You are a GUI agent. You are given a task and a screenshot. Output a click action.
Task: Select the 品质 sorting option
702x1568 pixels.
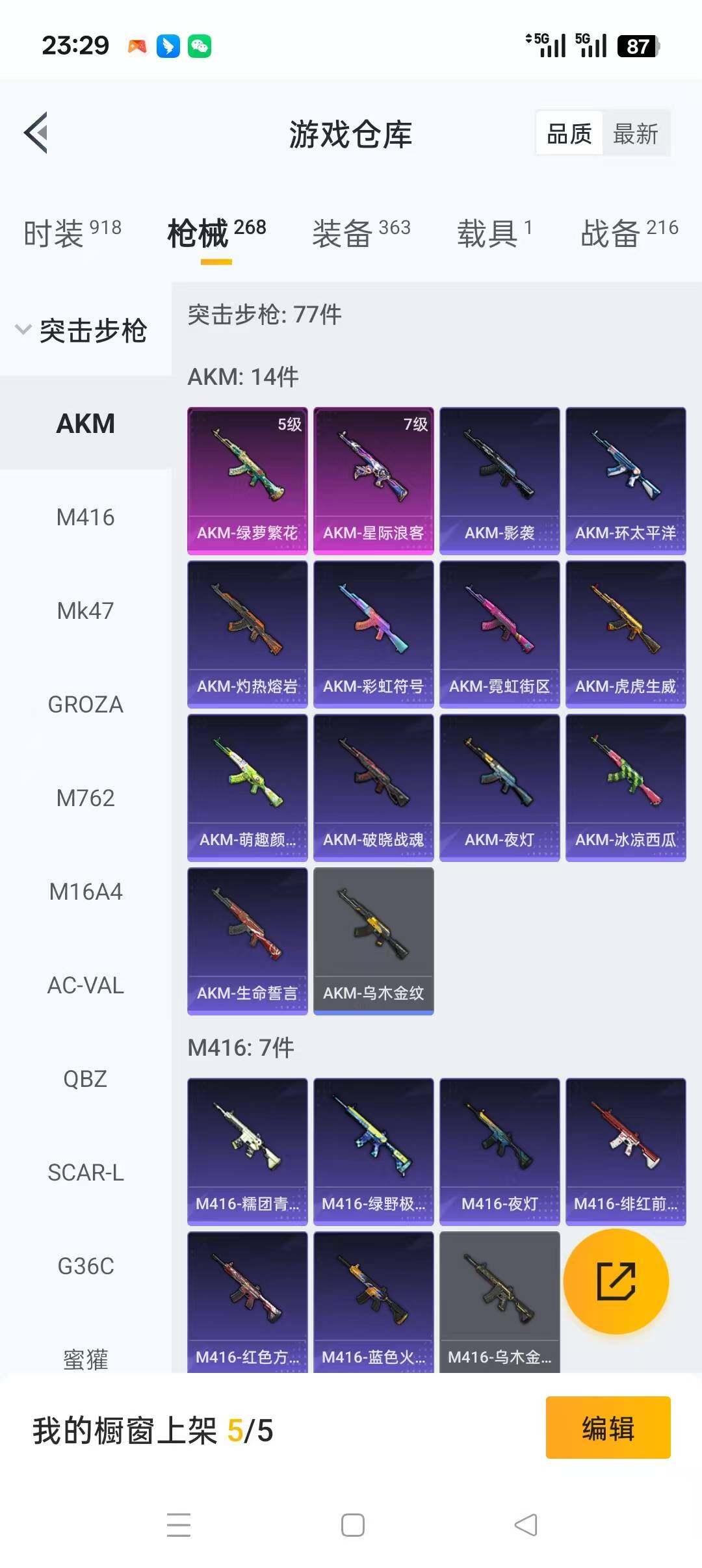[569, 134]
